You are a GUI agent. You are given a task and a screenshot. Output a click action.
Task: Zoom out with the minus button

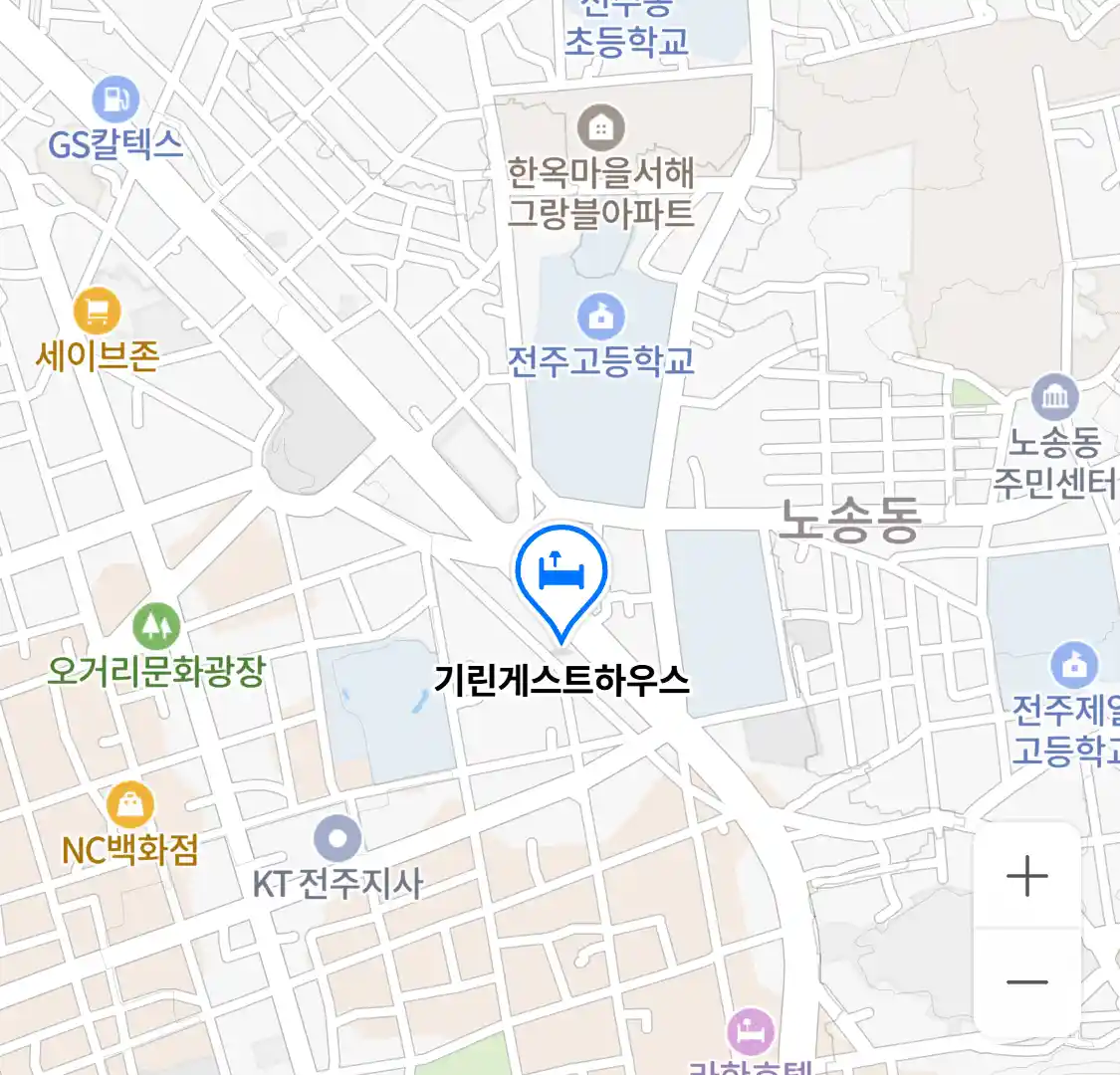[1026, 982]
